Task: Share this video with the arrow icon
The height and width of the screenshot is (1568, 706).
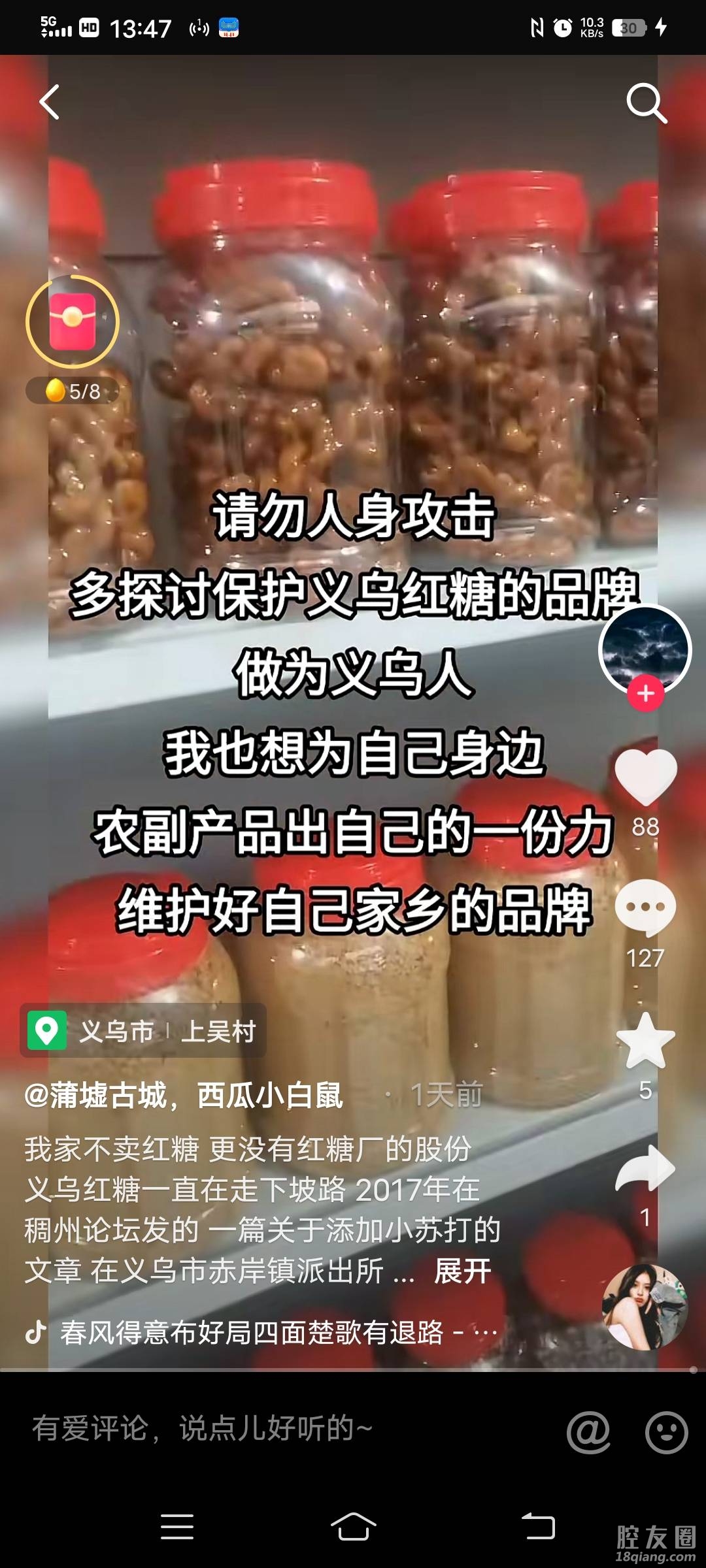Action: tap(646, 1168)
